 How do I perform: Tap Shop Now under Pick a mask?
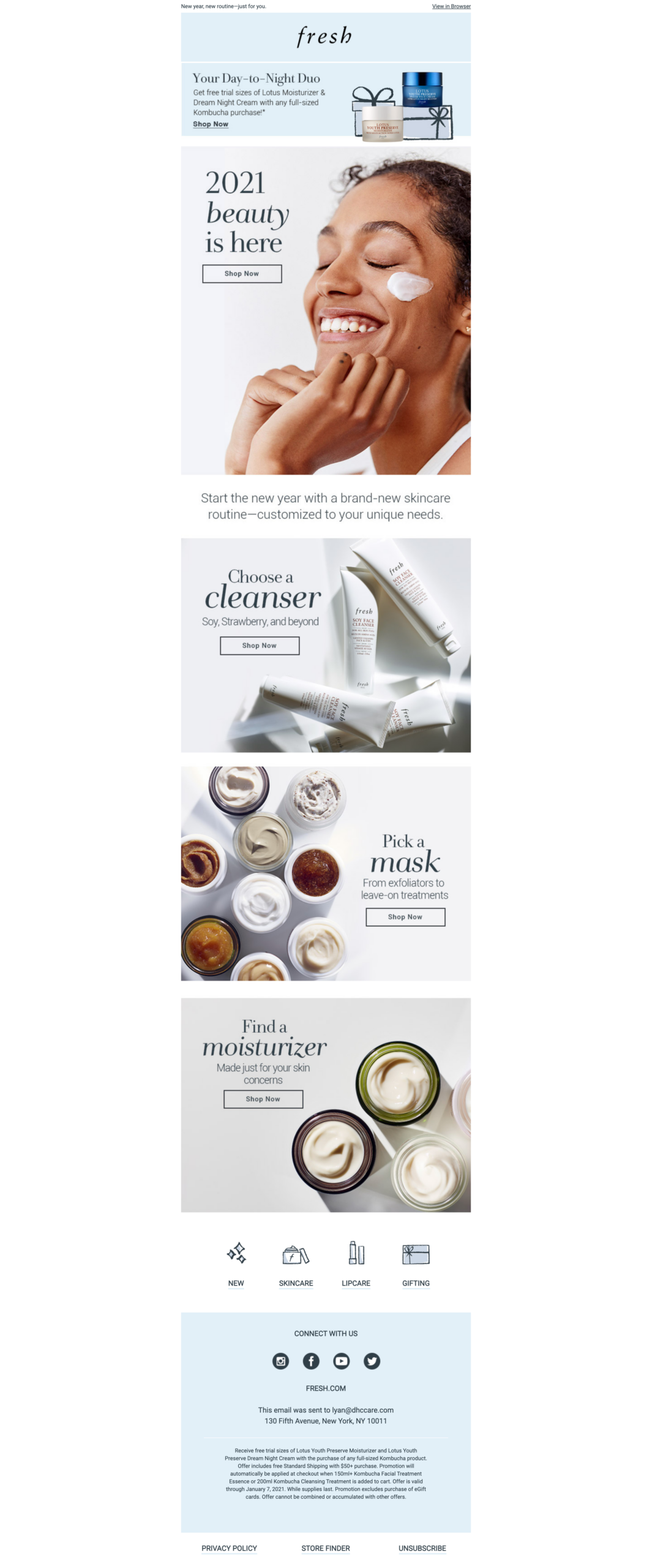[x=405, y=916]
